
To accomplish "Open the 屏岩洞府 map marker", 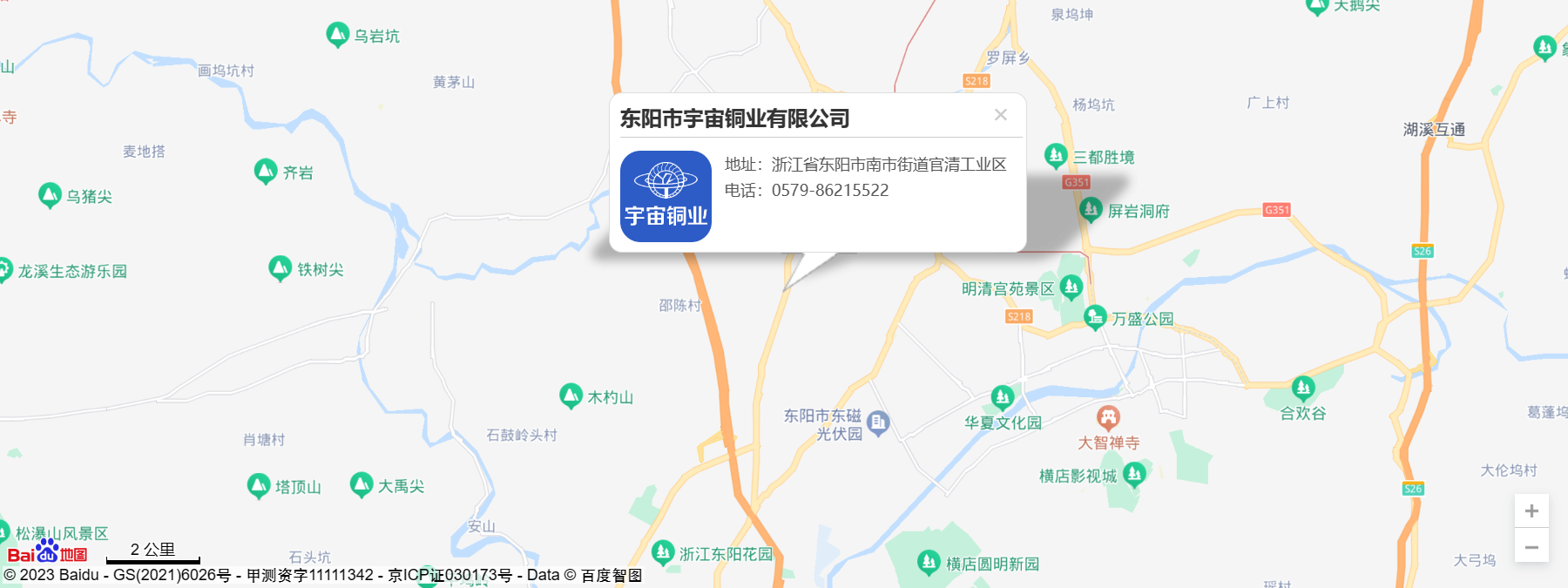I will tap(1091, 209).
